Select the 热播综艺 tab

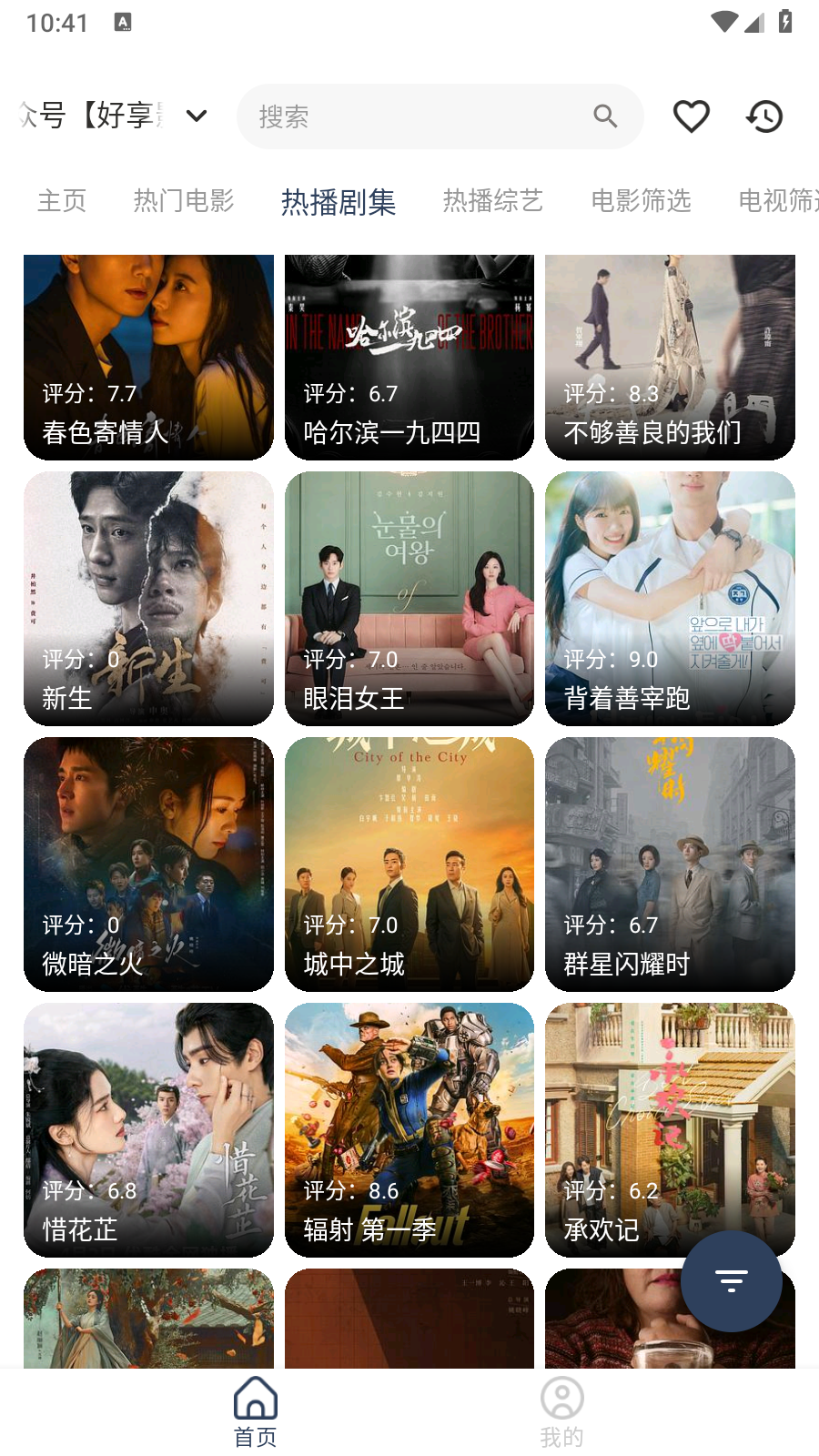pyautogui.click(x=492, y=200)
